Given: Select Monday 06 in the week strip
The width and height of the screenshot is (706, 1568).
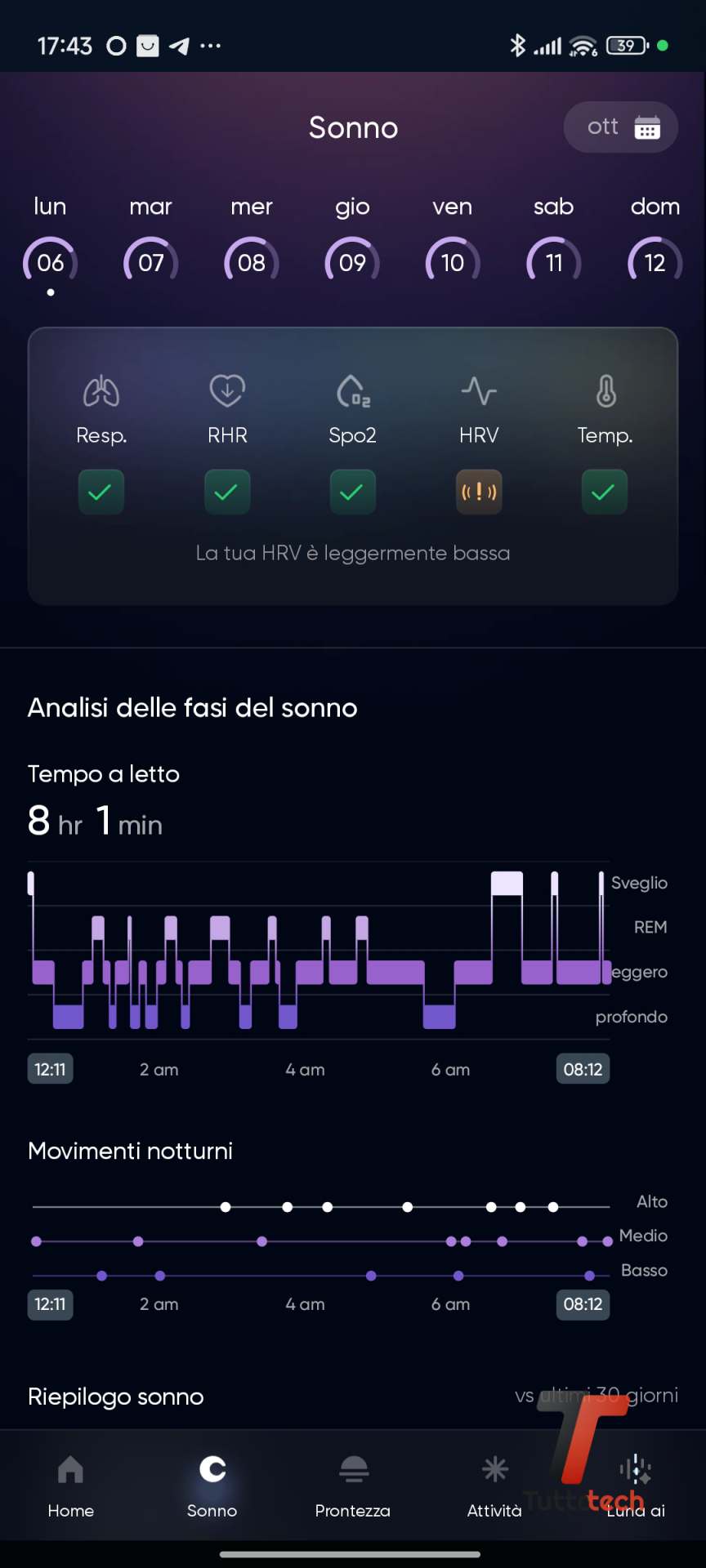Looking at the screenshot, I should (x=50, y=261).
